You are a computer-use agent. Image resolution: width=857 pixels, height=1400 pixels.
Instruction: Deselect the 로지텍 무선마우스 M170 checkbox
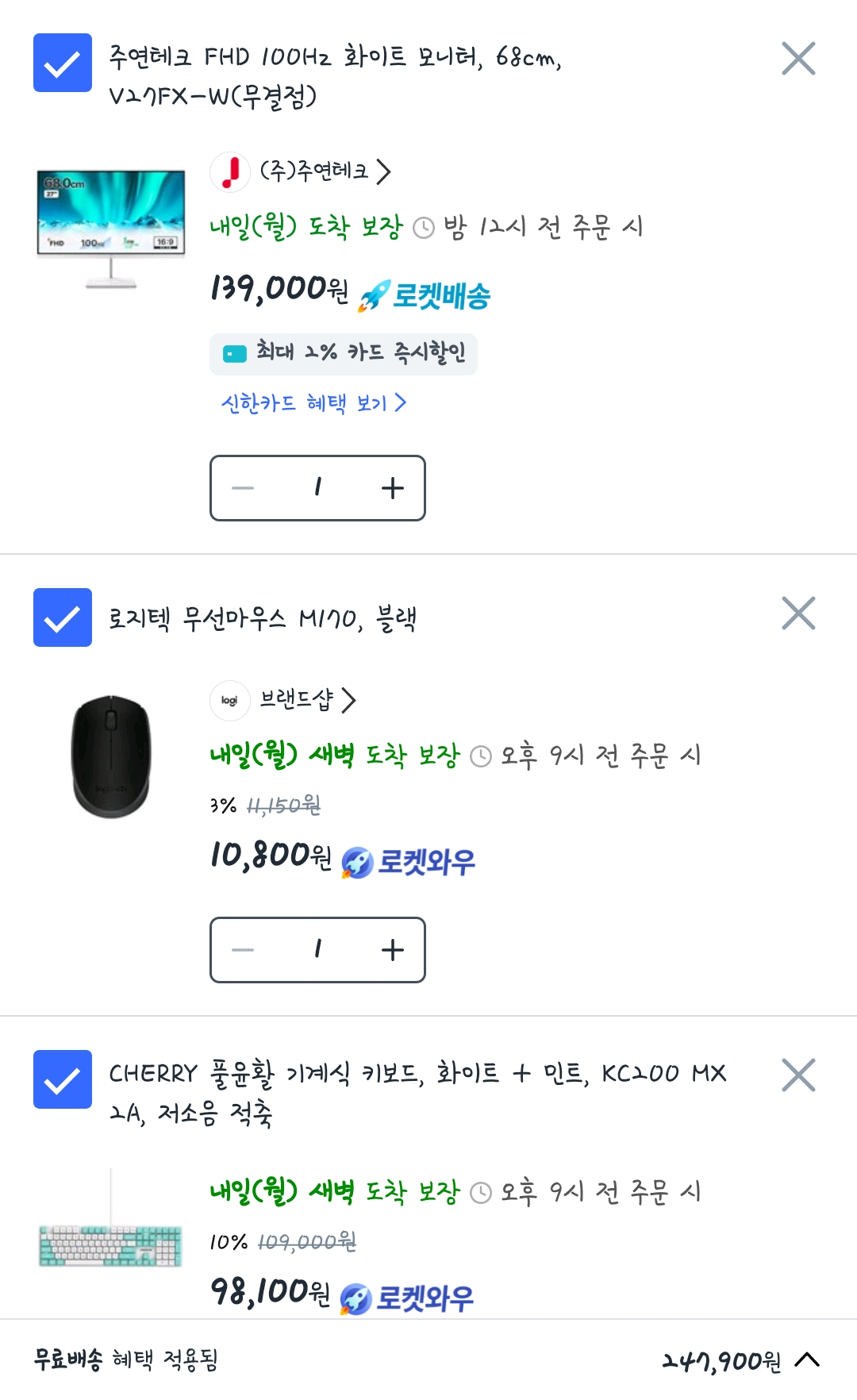(63, 617)
